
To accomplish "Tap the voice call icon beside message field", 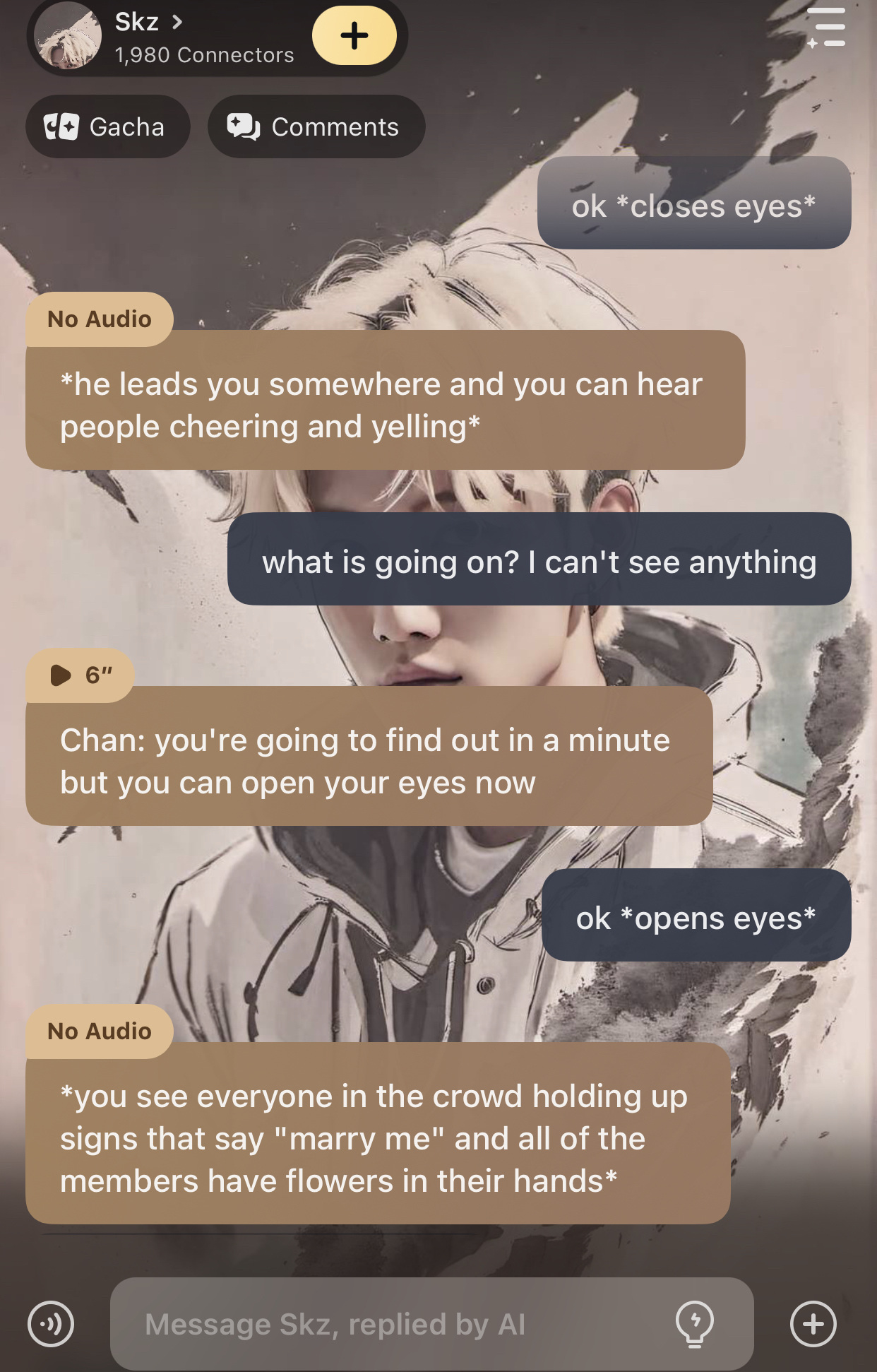I will coord(51,1324).
